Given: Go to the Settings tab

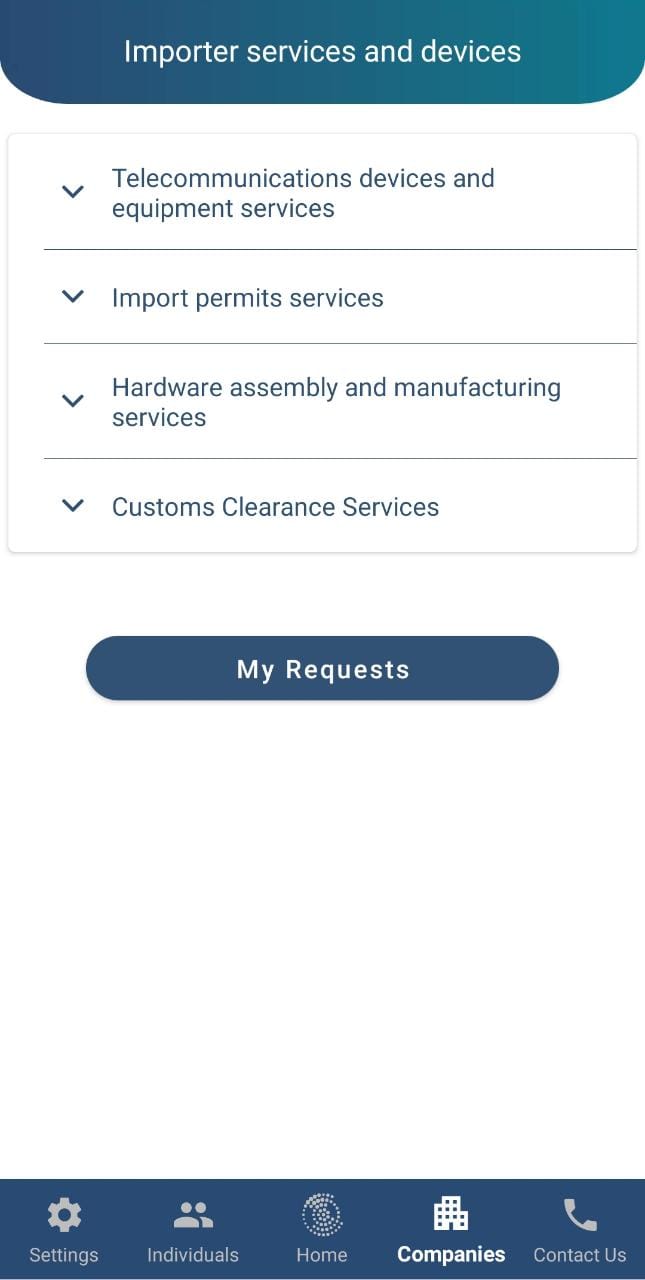Looking at the screenshot, I should tap(64, 1230).
